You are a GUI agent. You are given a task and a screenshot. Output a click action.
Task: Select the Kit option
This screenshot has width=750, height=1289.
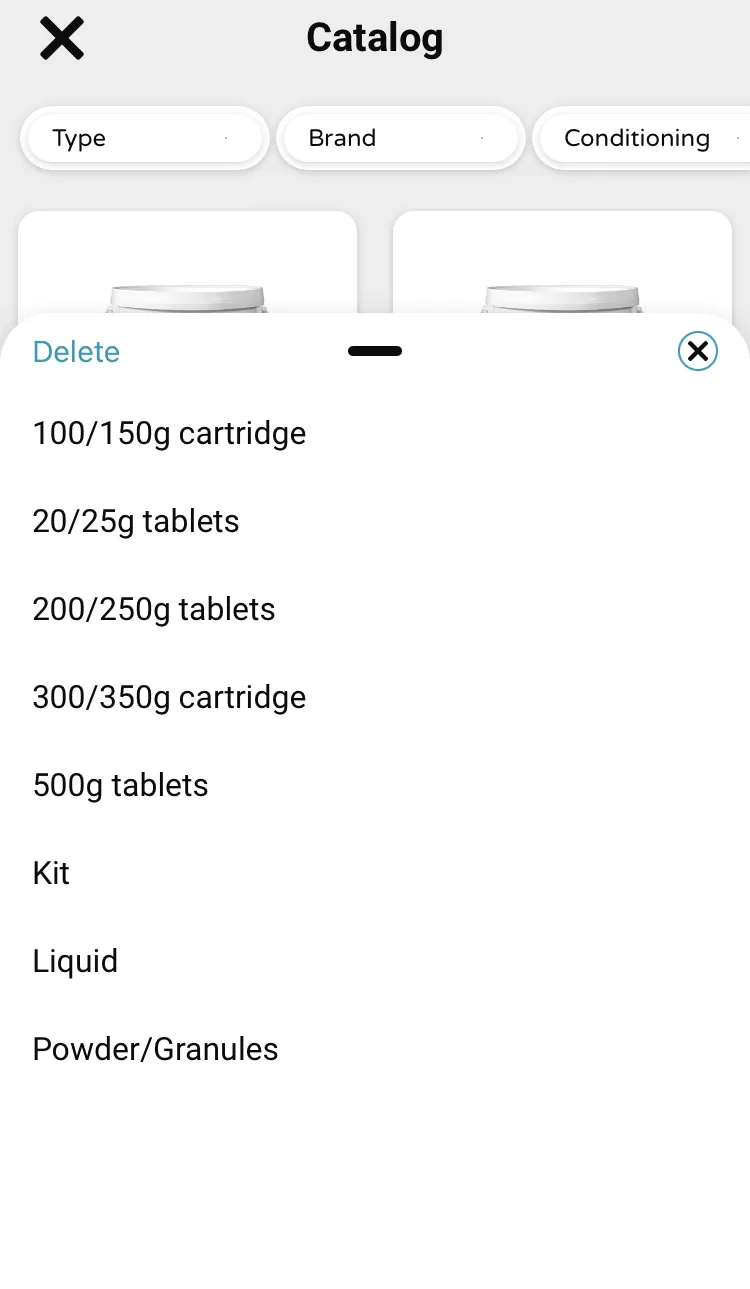point(375,873)
